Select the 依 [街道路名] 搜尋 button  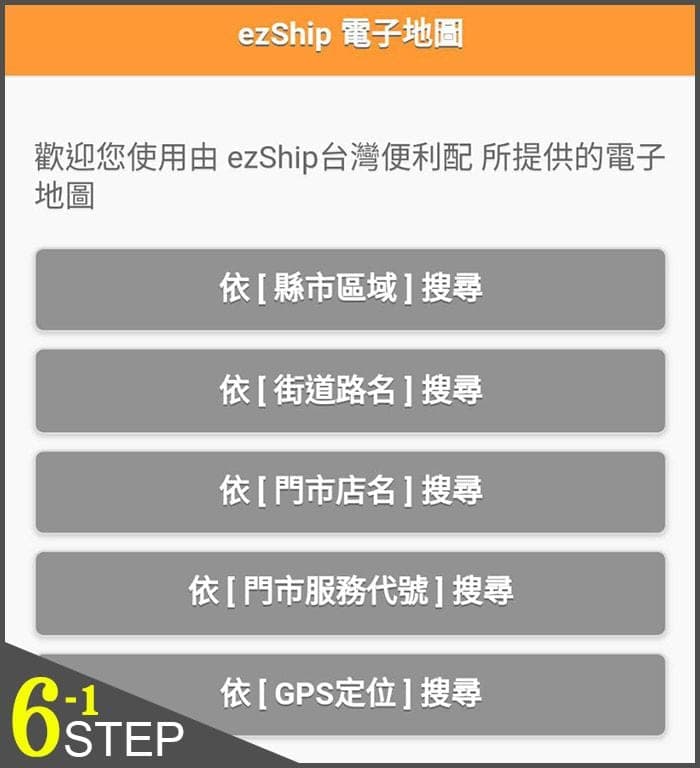pos(350,390)
